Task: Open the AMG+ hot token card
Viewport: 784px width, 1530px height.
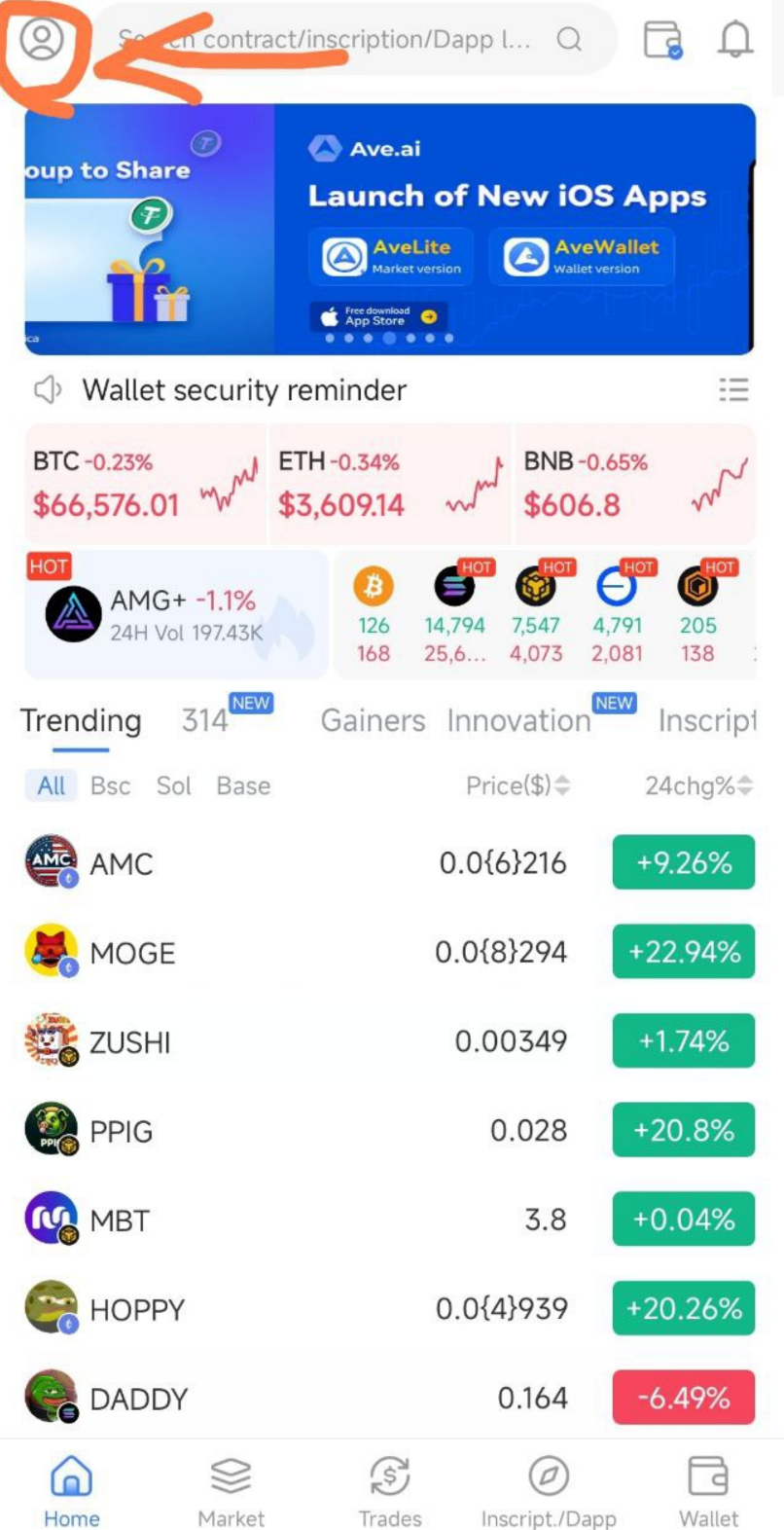Action: 176,615
